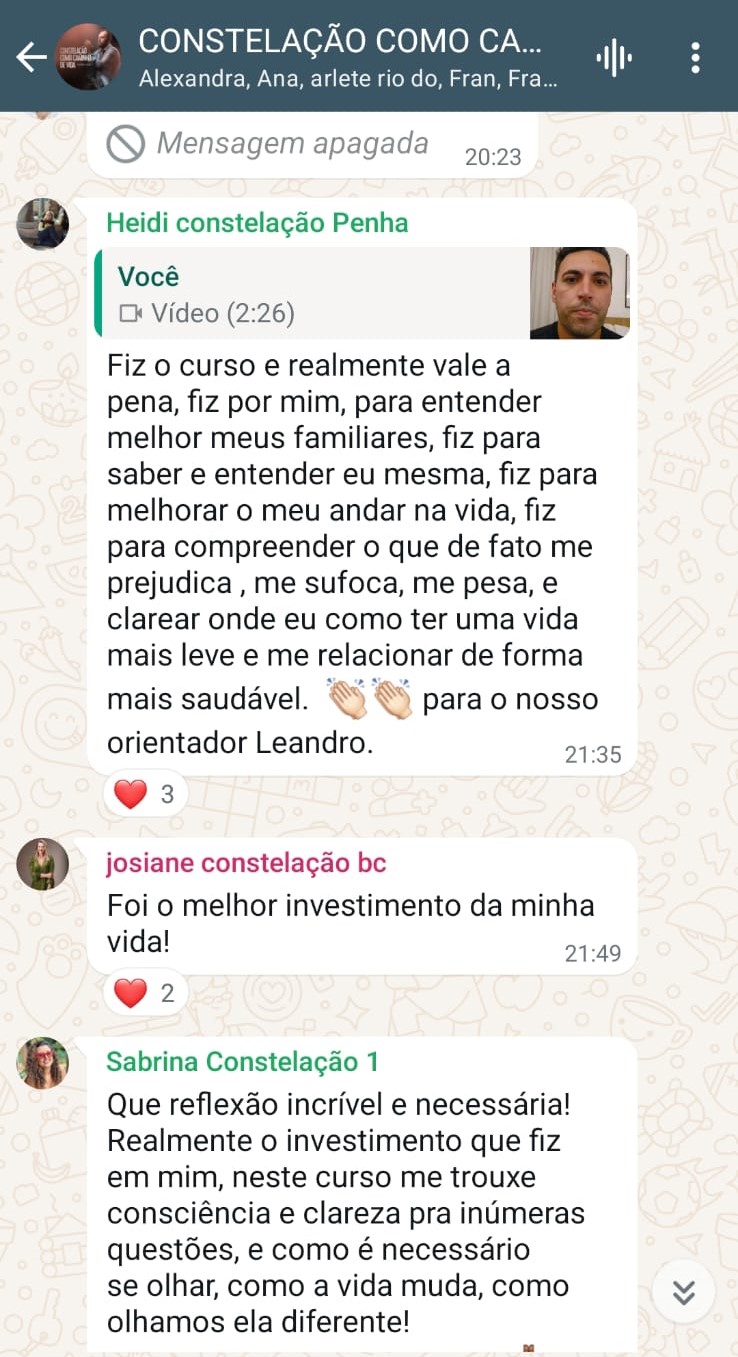Tap Heidi constelação Penha's avatar

pyautogui.click(x=43, y=224)
